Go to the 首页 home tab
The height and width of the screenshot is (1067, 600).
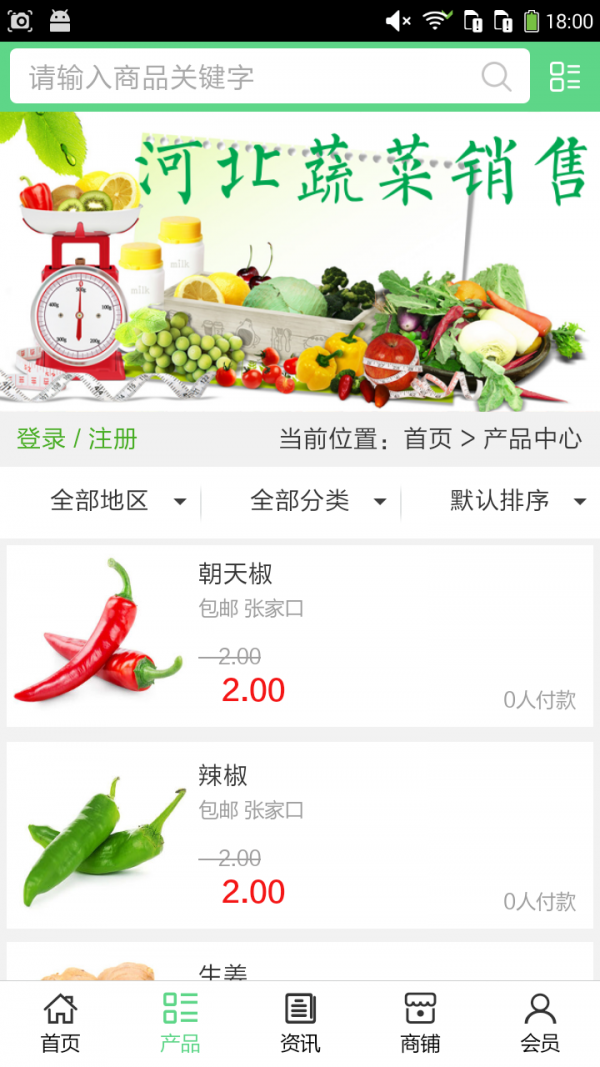60,1023
